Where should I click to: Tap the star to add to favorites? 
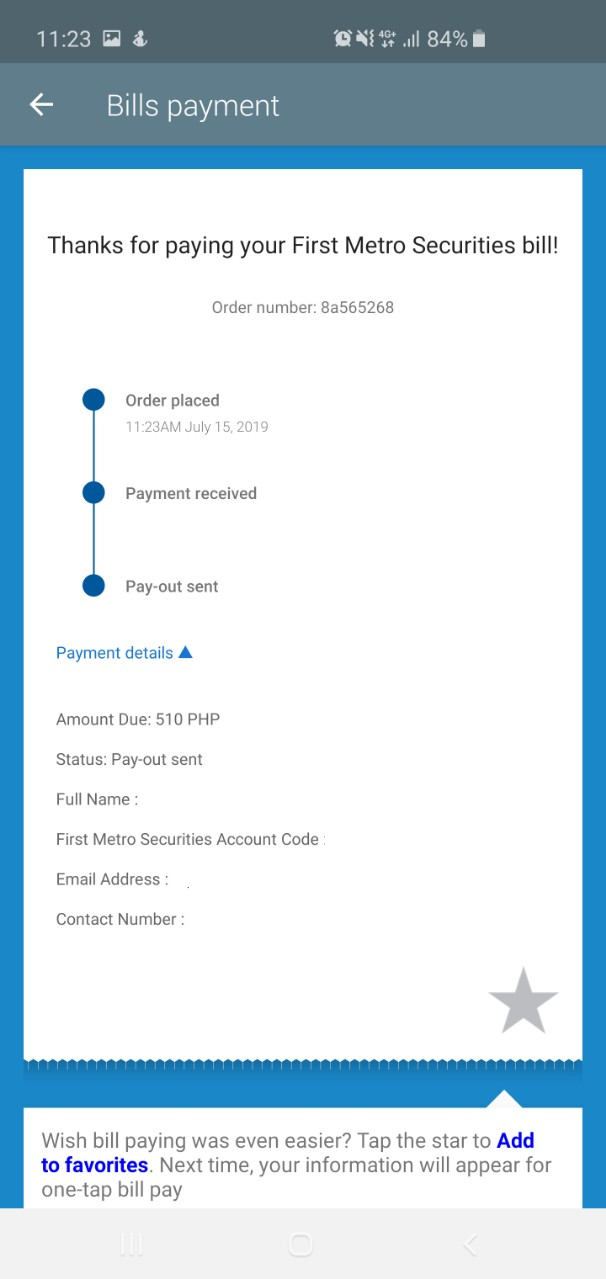pyautogui.click(x=523, y=1000)
